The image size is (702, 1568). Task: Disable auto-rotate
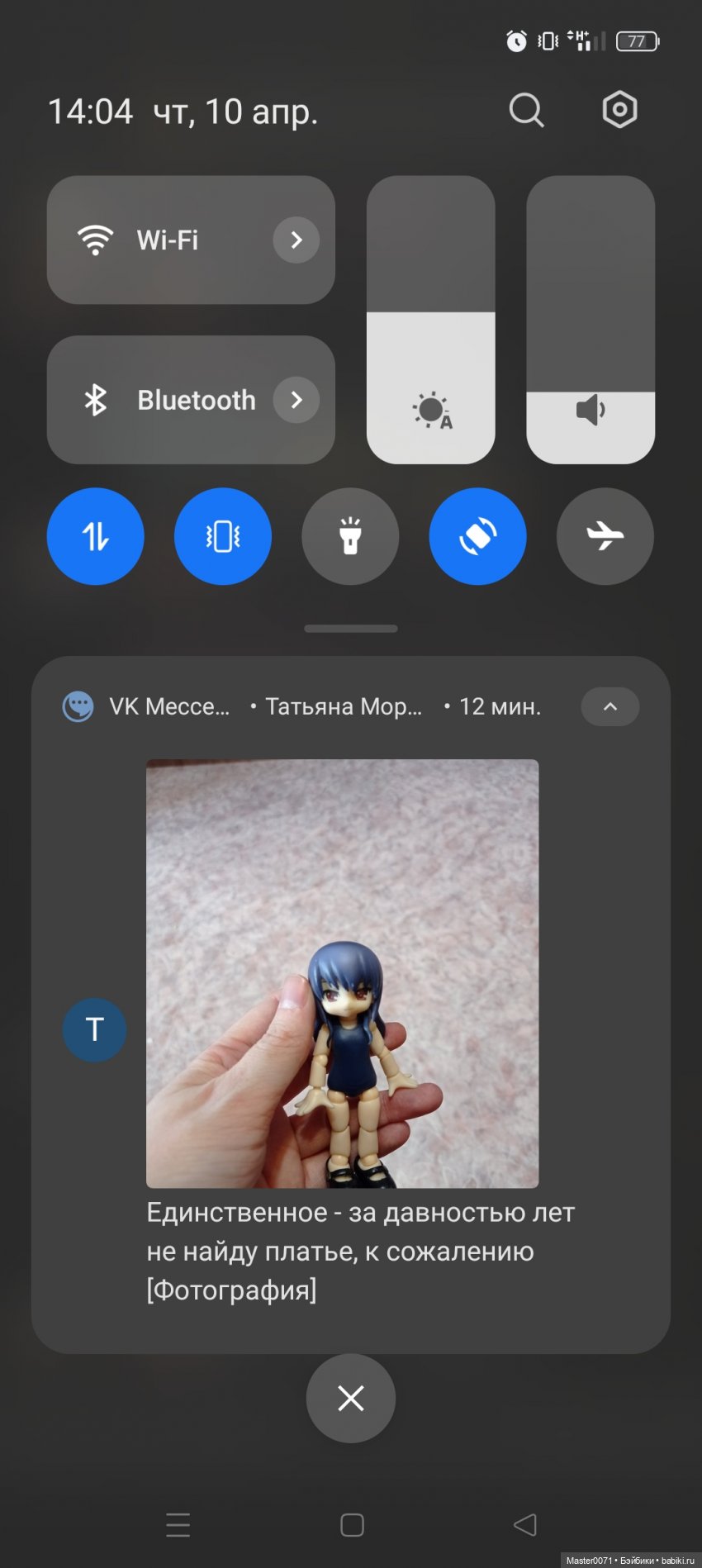pyautogui.click(x=477, y=536)
